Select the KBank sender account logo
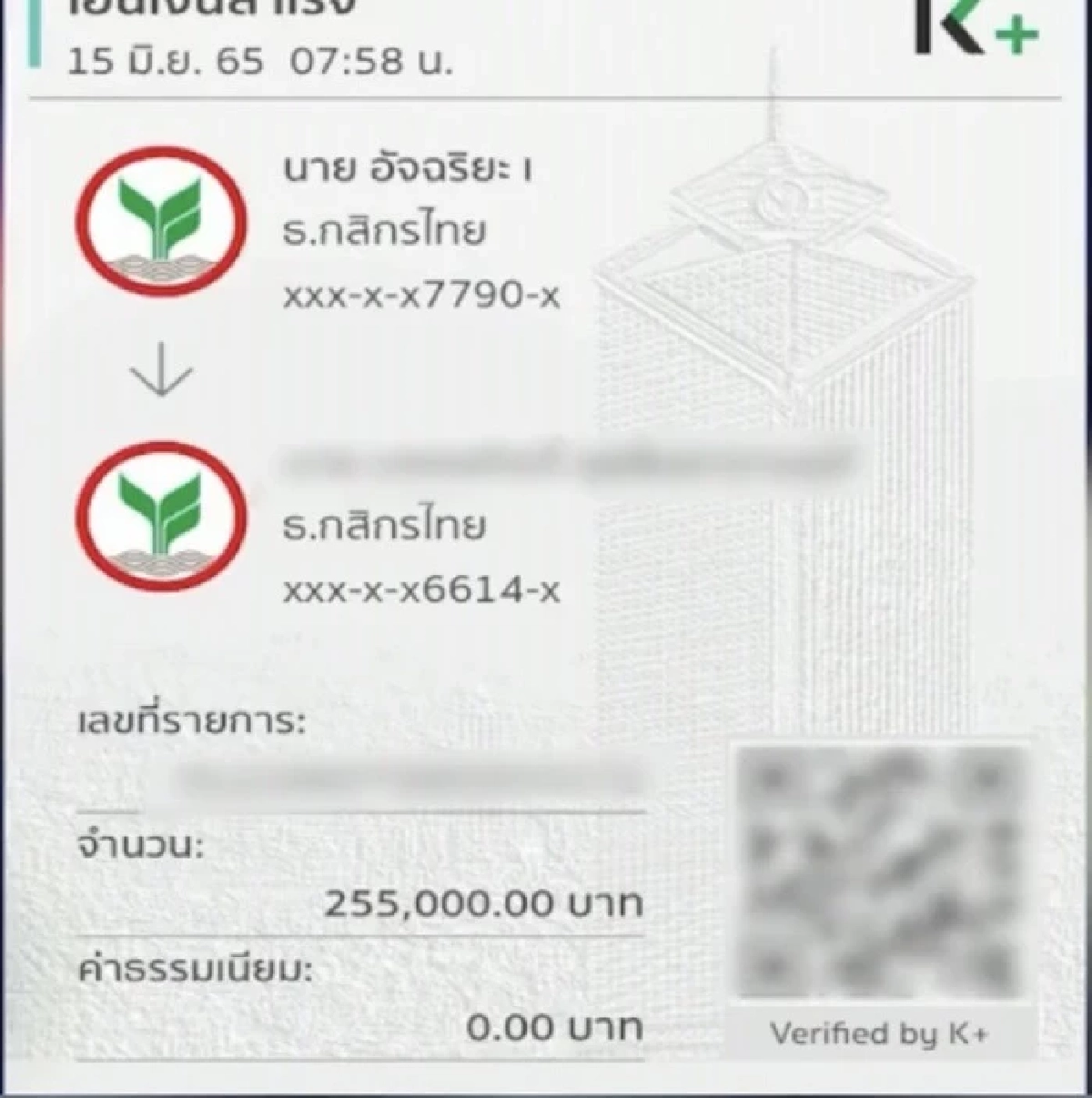This screenshot has width=1092, height=1098. click(x=160, y=221)
